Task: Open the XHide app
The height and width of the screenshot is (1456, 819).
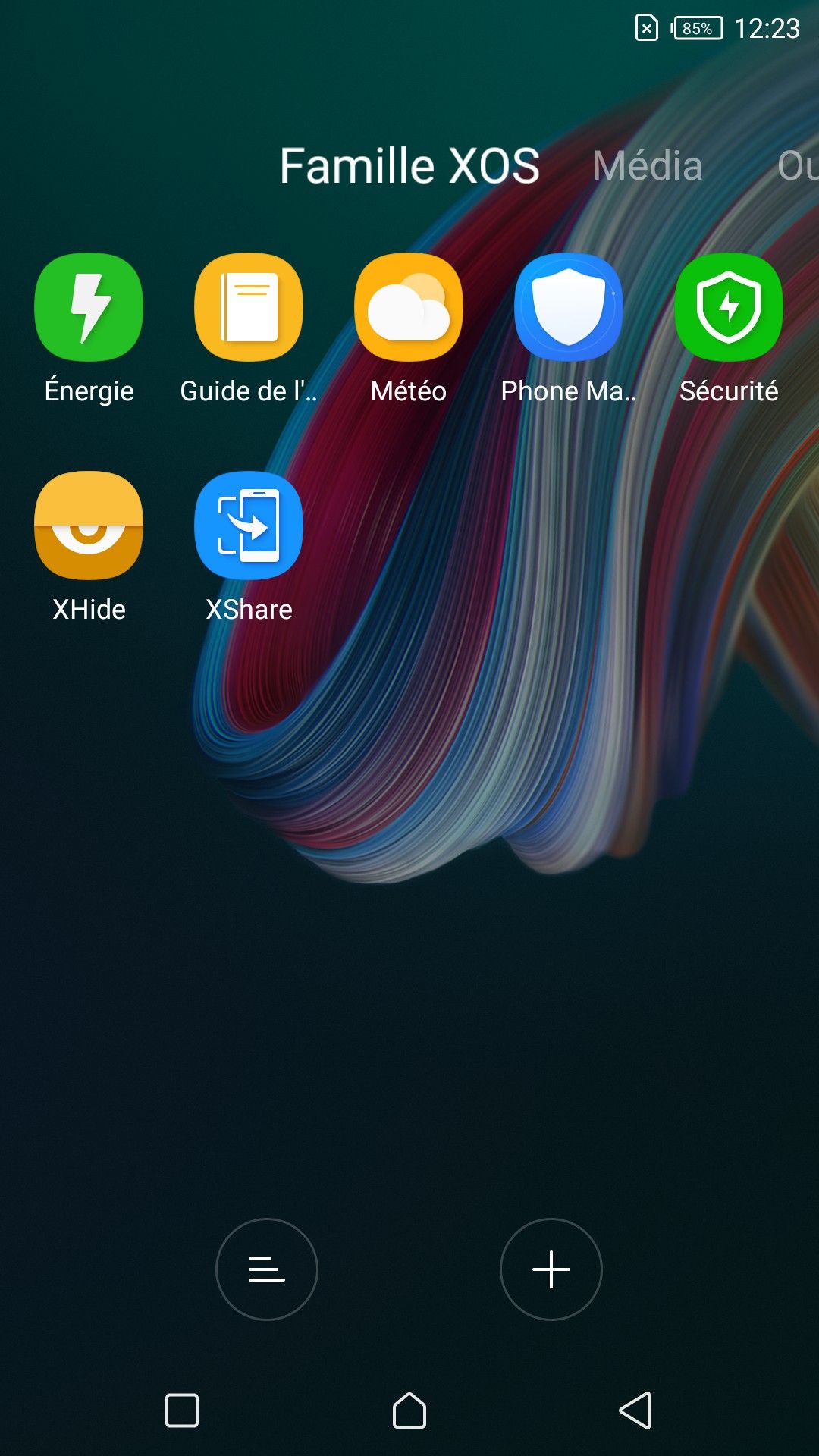Action: click(x=89, y=526)
